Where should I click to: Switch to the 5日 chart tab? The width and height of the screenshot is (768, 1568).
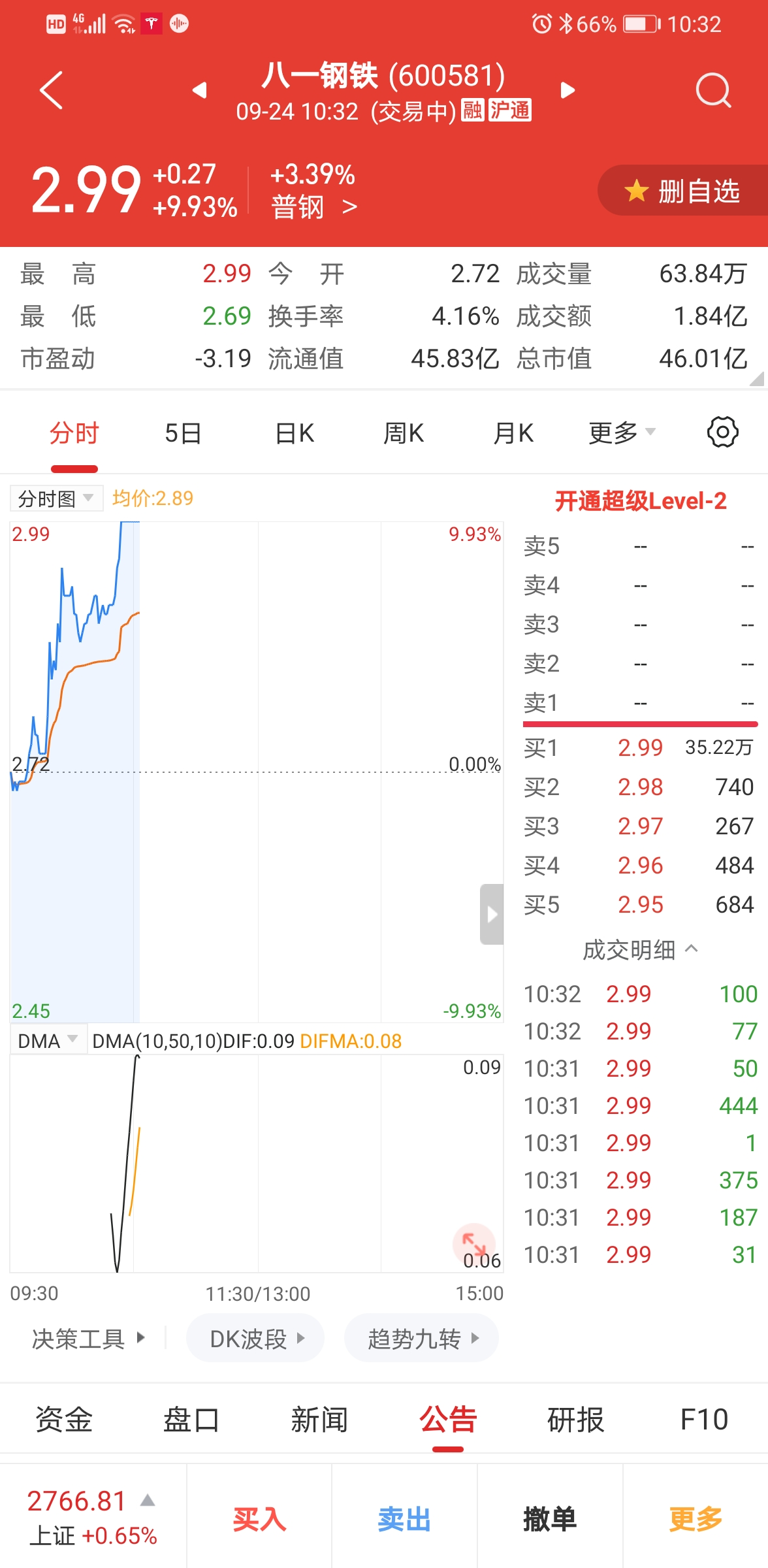click(x=183, y=433)
